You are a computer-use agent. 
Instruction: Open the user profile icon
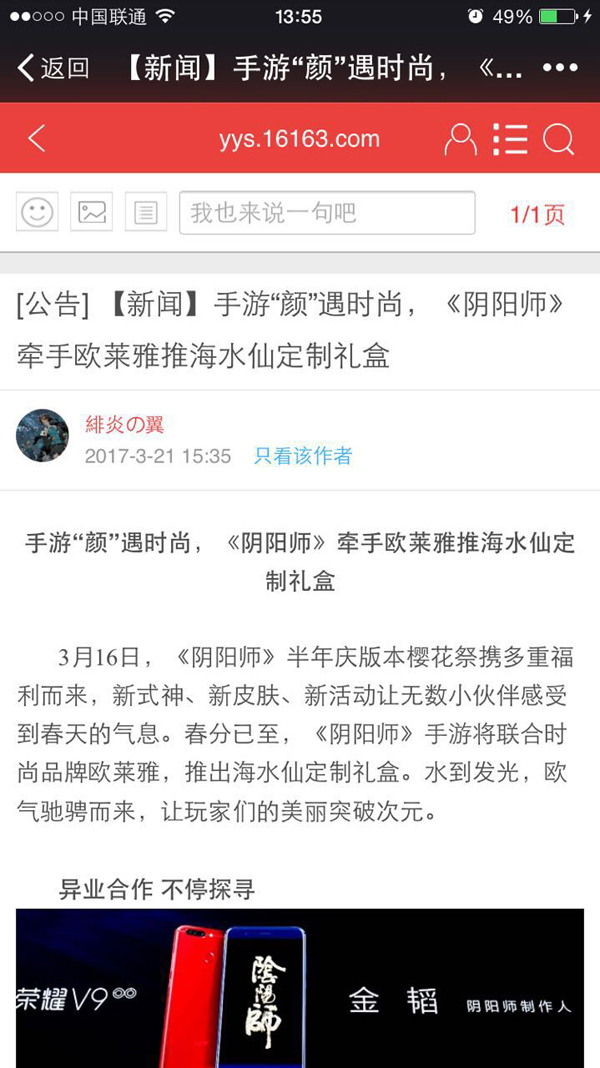pyautogui.click(x=460, y=139)
